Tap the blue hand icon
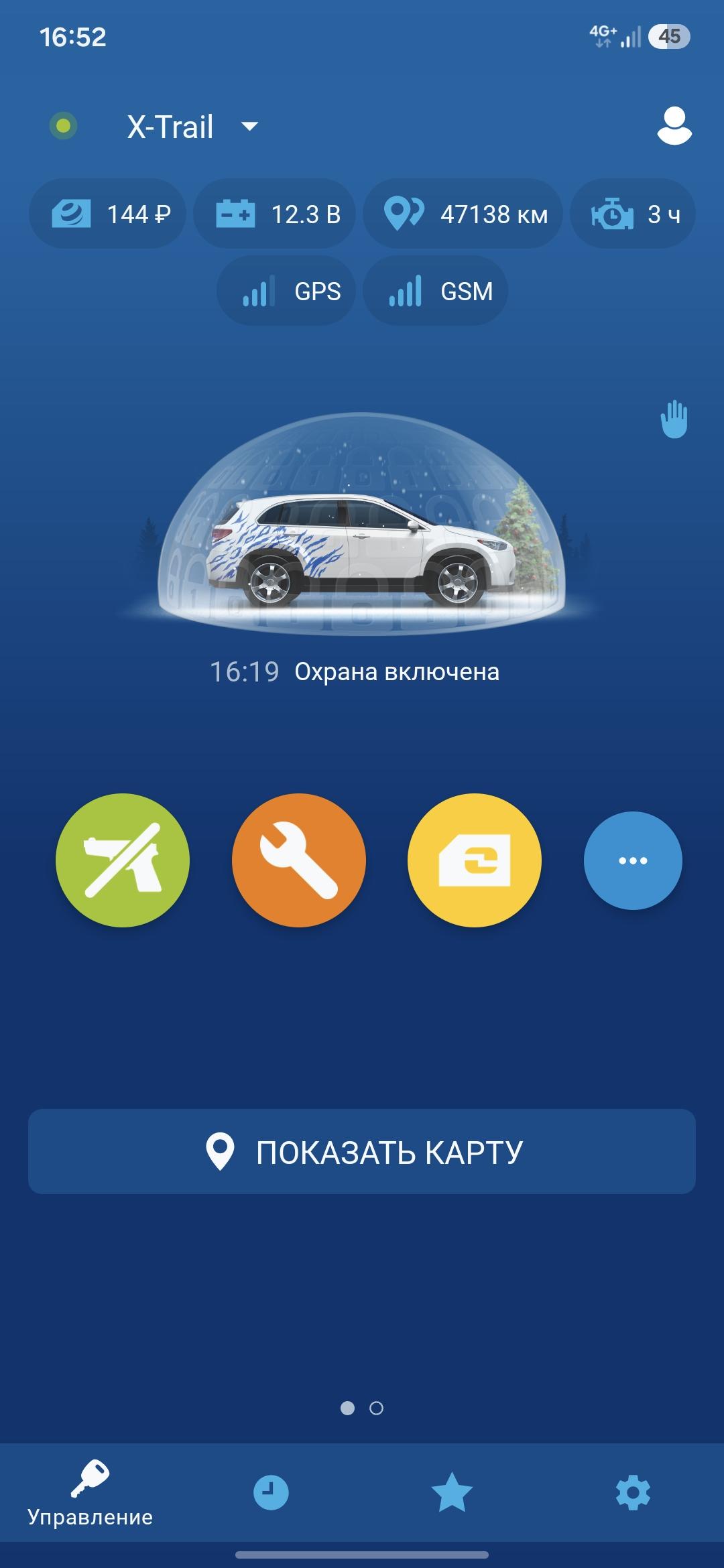The image size is (724, 1568). coord(674,419)
